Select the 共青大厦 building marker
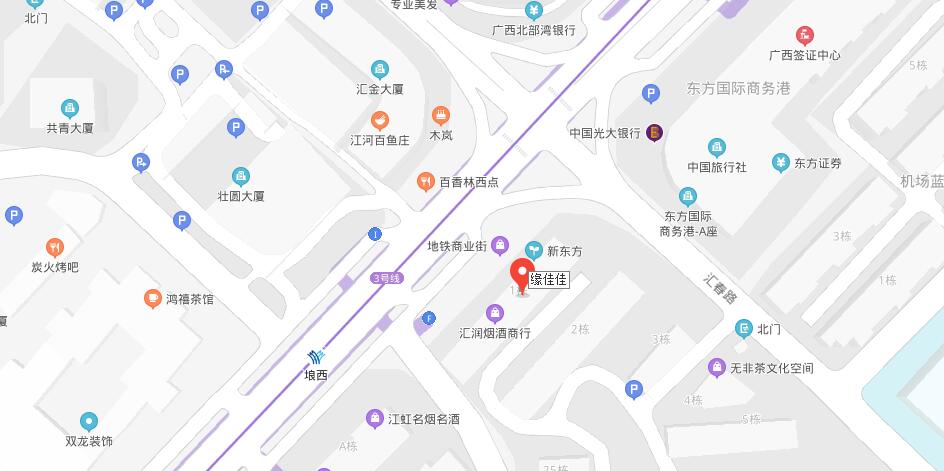 click(x=70, y=108)
